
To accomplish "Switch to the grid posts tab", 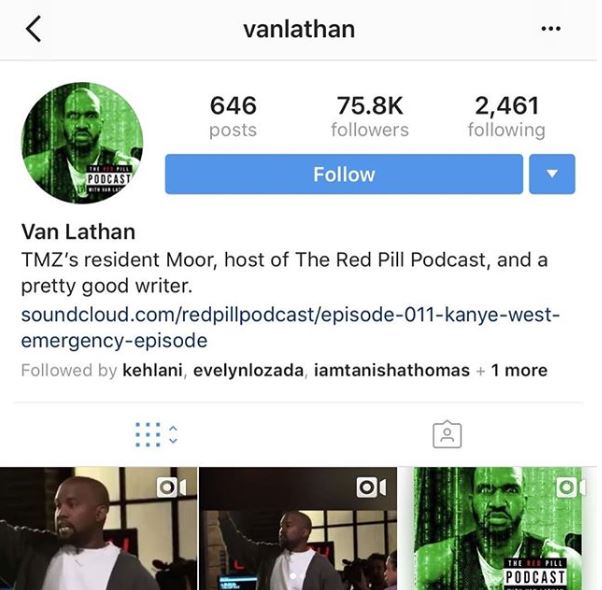I will pos(155,434).
